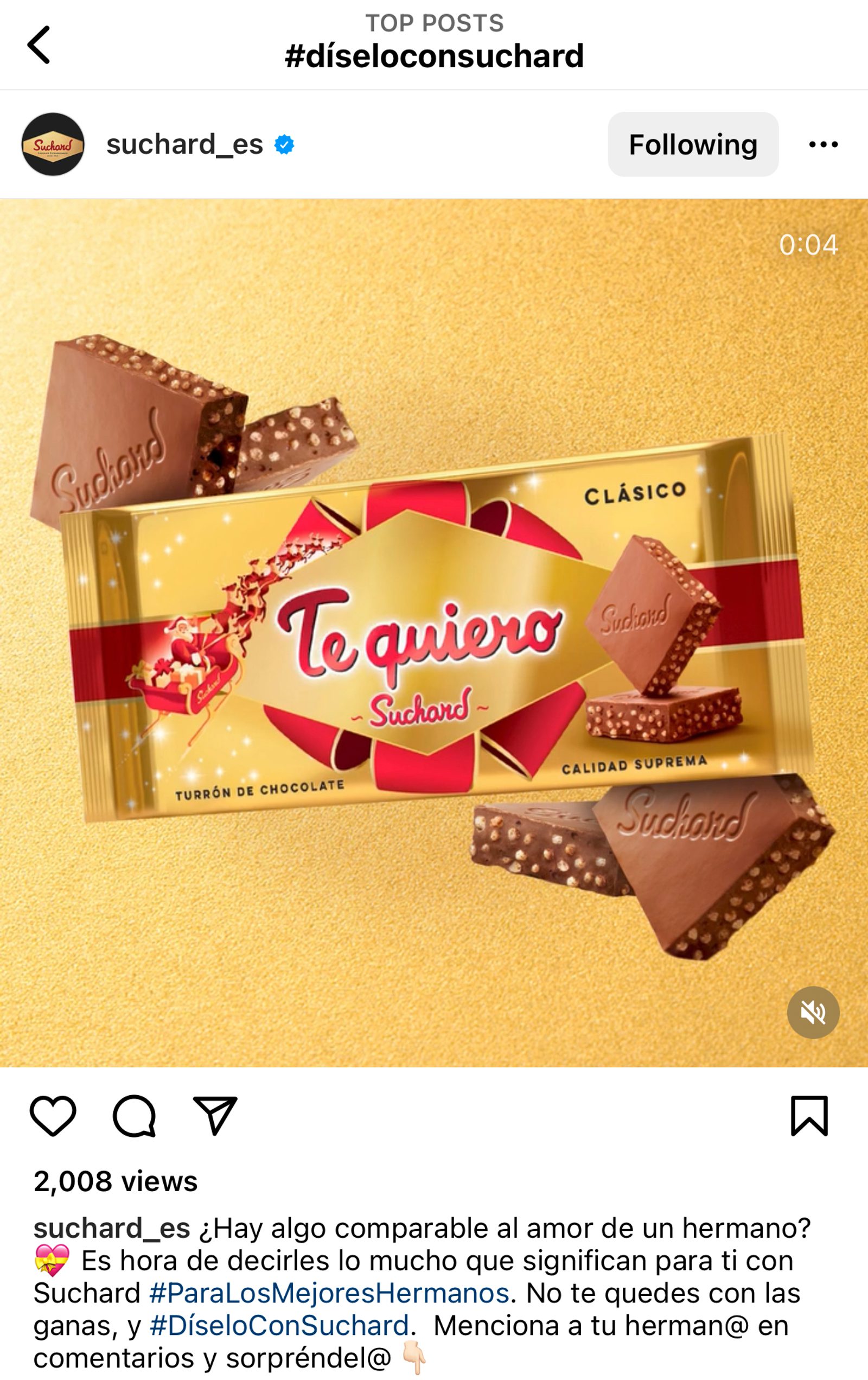Tap the Suchard turrón video
The image size is (868, 1380).
(x=433, y=631)
